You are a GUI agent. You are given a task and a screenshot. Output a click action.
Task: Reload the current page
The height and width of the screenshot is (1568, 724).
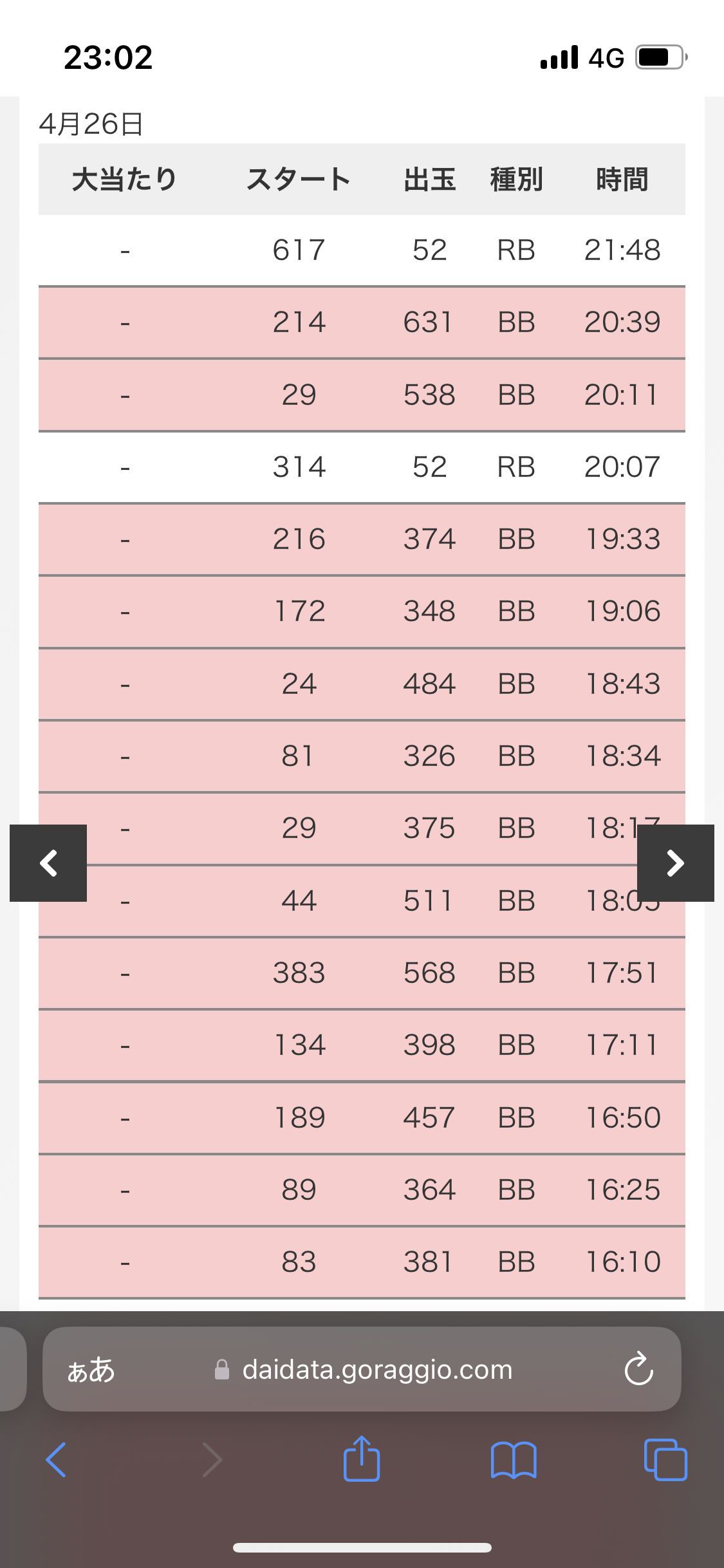638,1369
